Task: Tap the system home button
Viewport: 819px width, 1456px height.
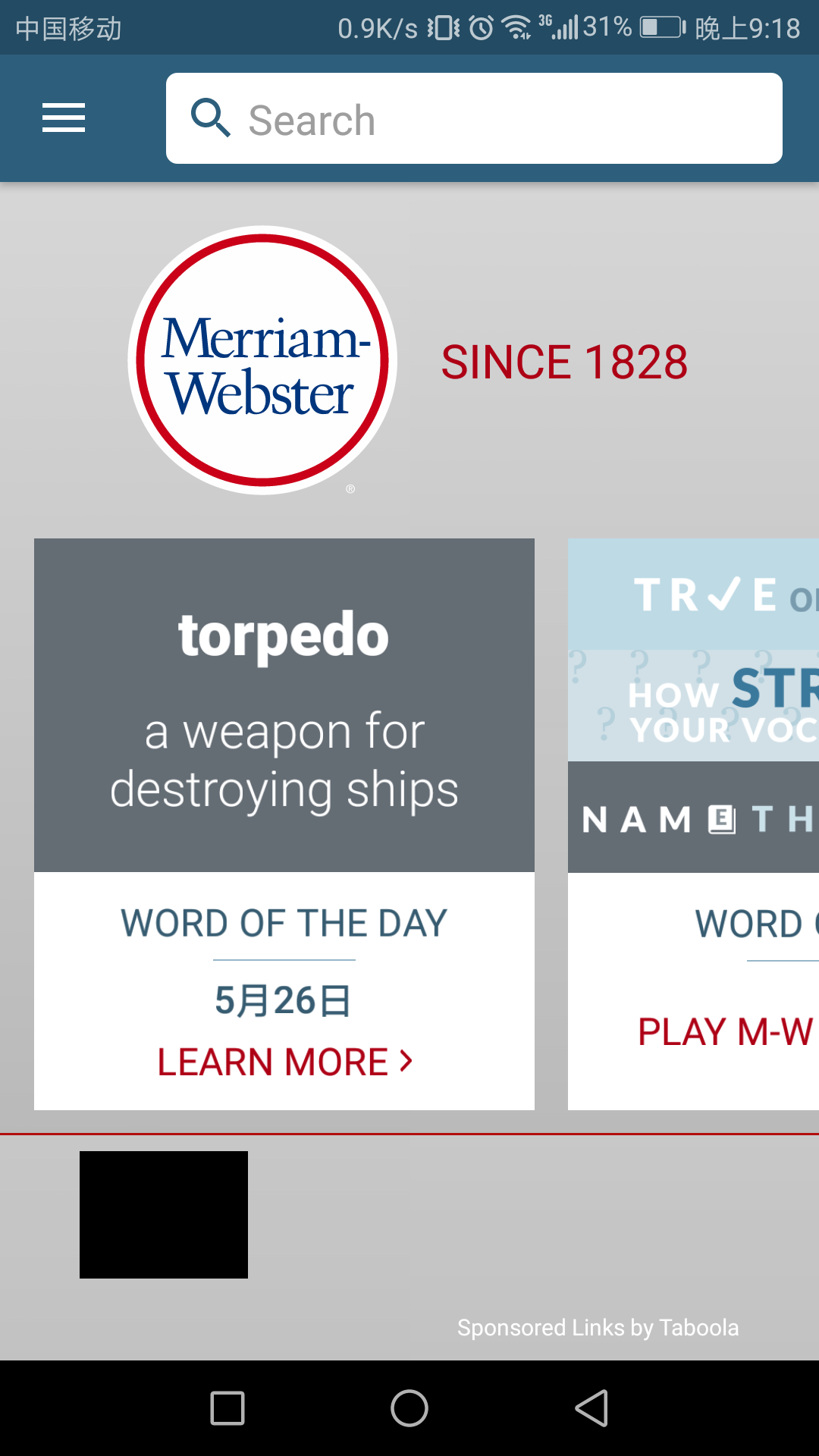Action: pyautogui.click(x=409, y=1408)
